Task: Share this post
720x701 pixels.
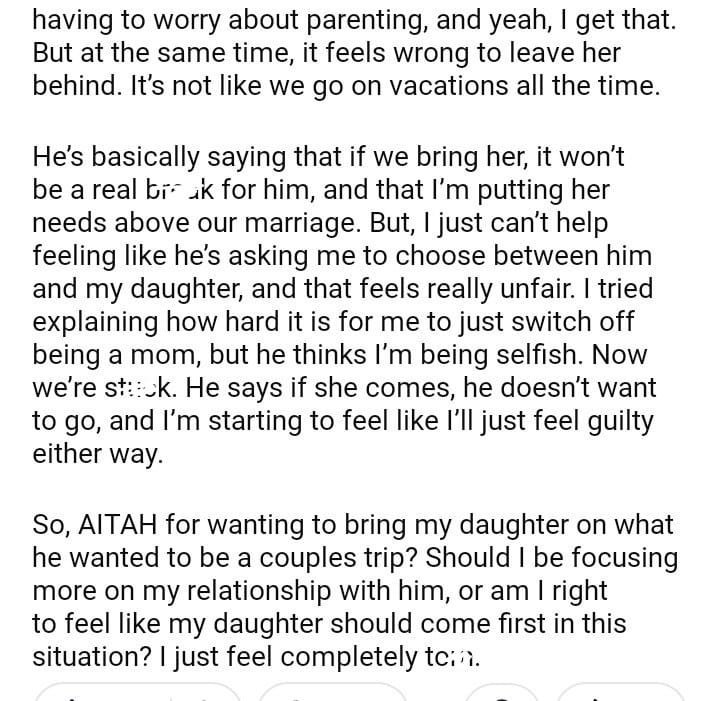Action: [621, 693]
